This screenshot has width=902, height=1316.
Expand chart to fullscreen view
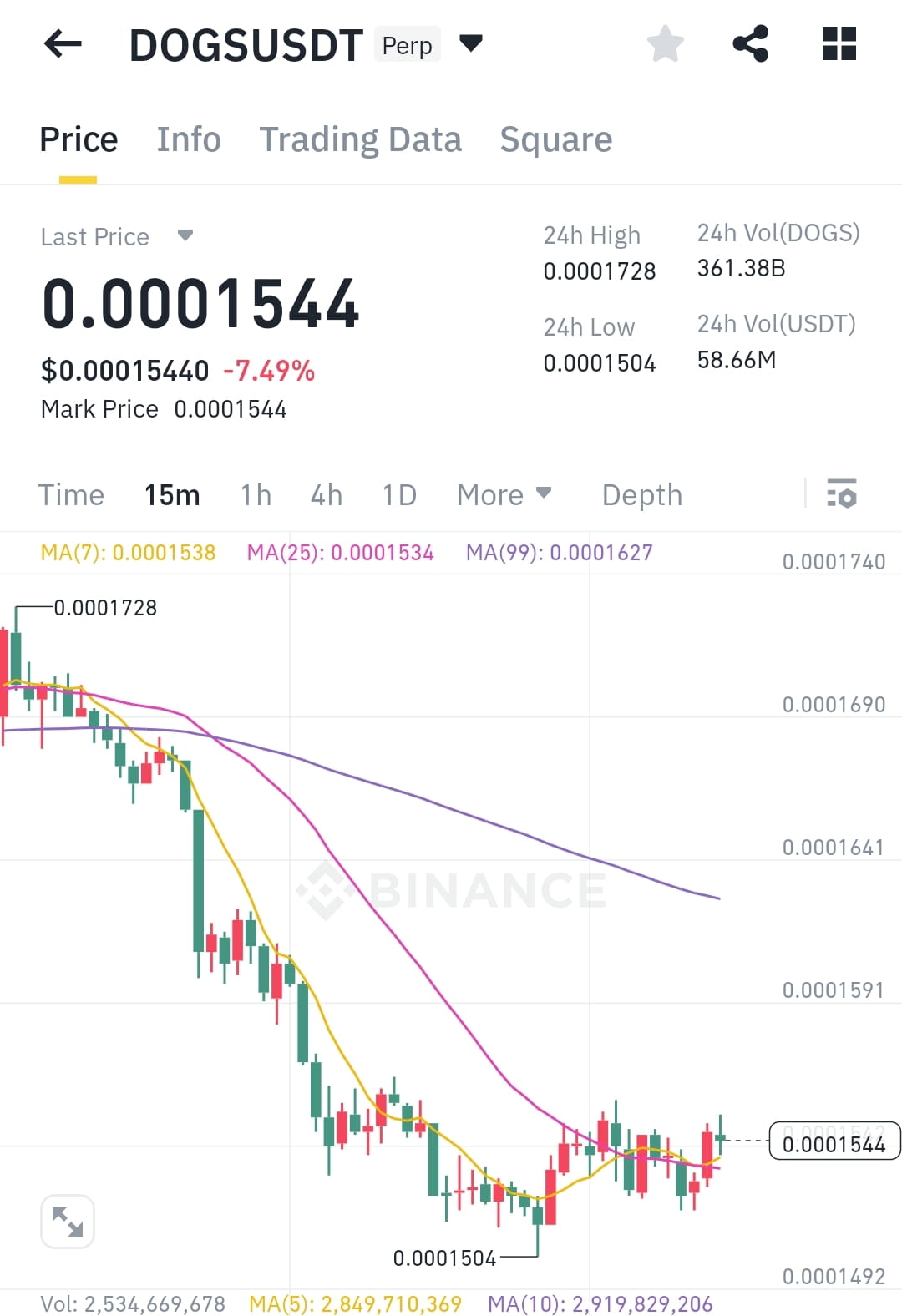(x=68, y=1221)
